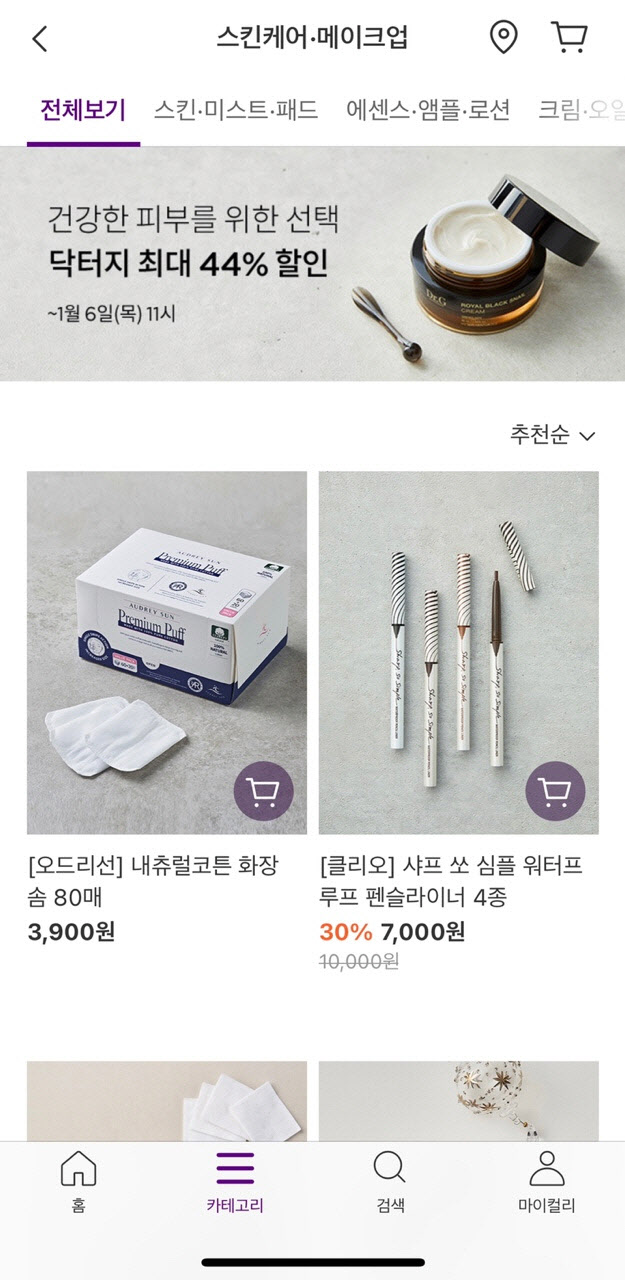Switch to the 스킨·미스트·패드 tab
Image resolution: width=625 pixels, height=1280 pixels.
(x=235, y=110)
